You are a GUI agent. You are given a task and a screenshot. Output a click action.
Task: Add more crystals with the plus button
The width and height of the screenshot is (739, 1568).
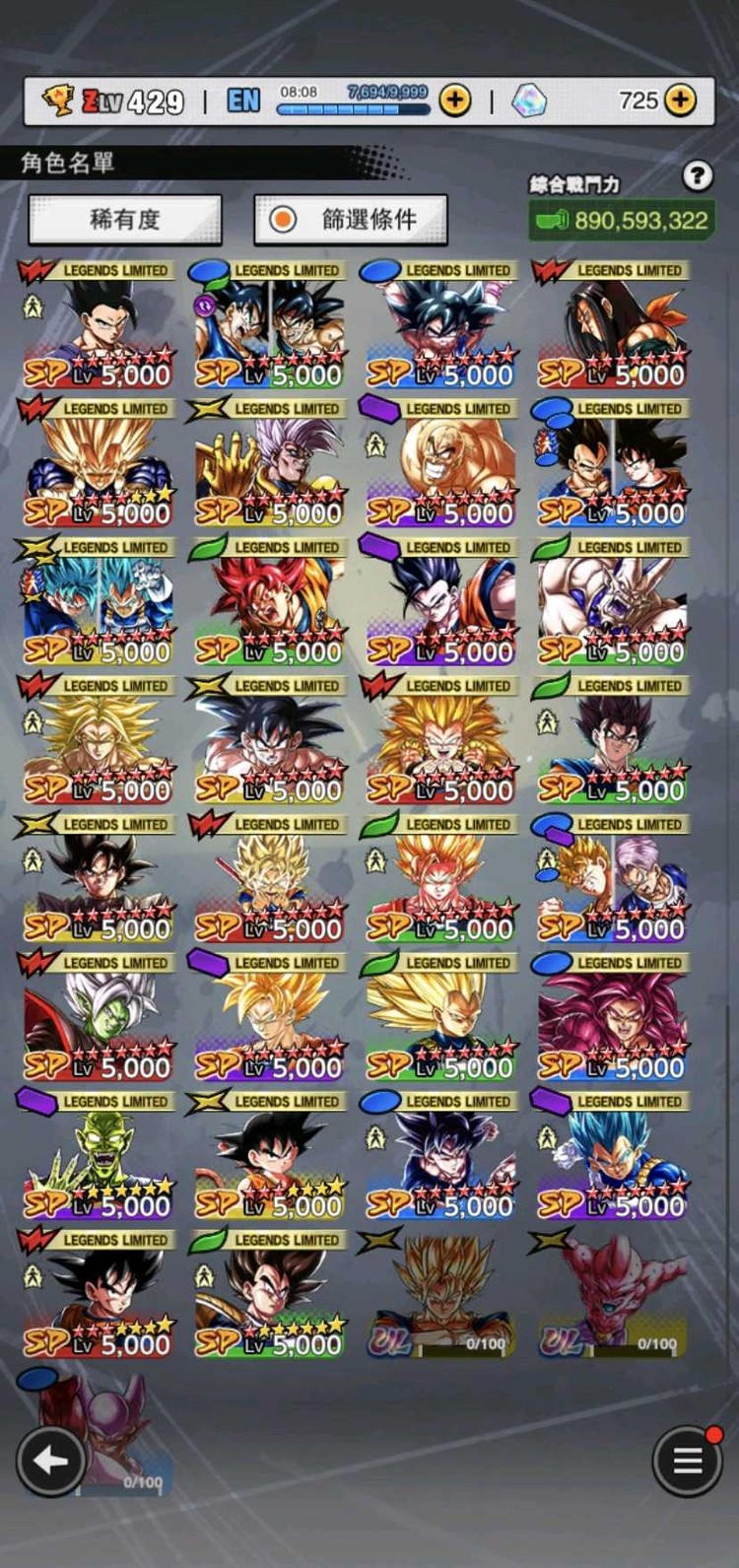pos(680,100)
